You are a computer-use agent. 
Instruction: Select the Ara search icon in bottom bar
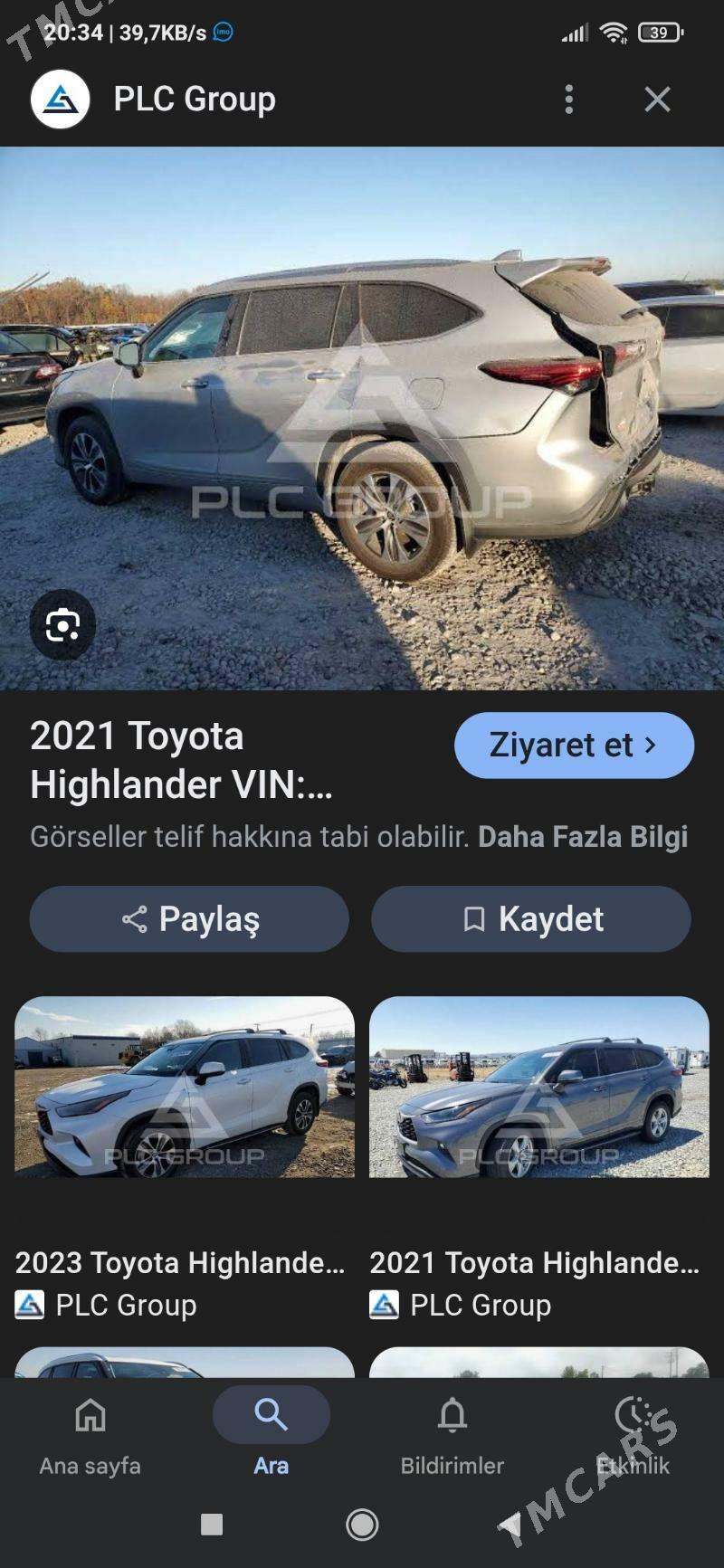coord(271,1413)
